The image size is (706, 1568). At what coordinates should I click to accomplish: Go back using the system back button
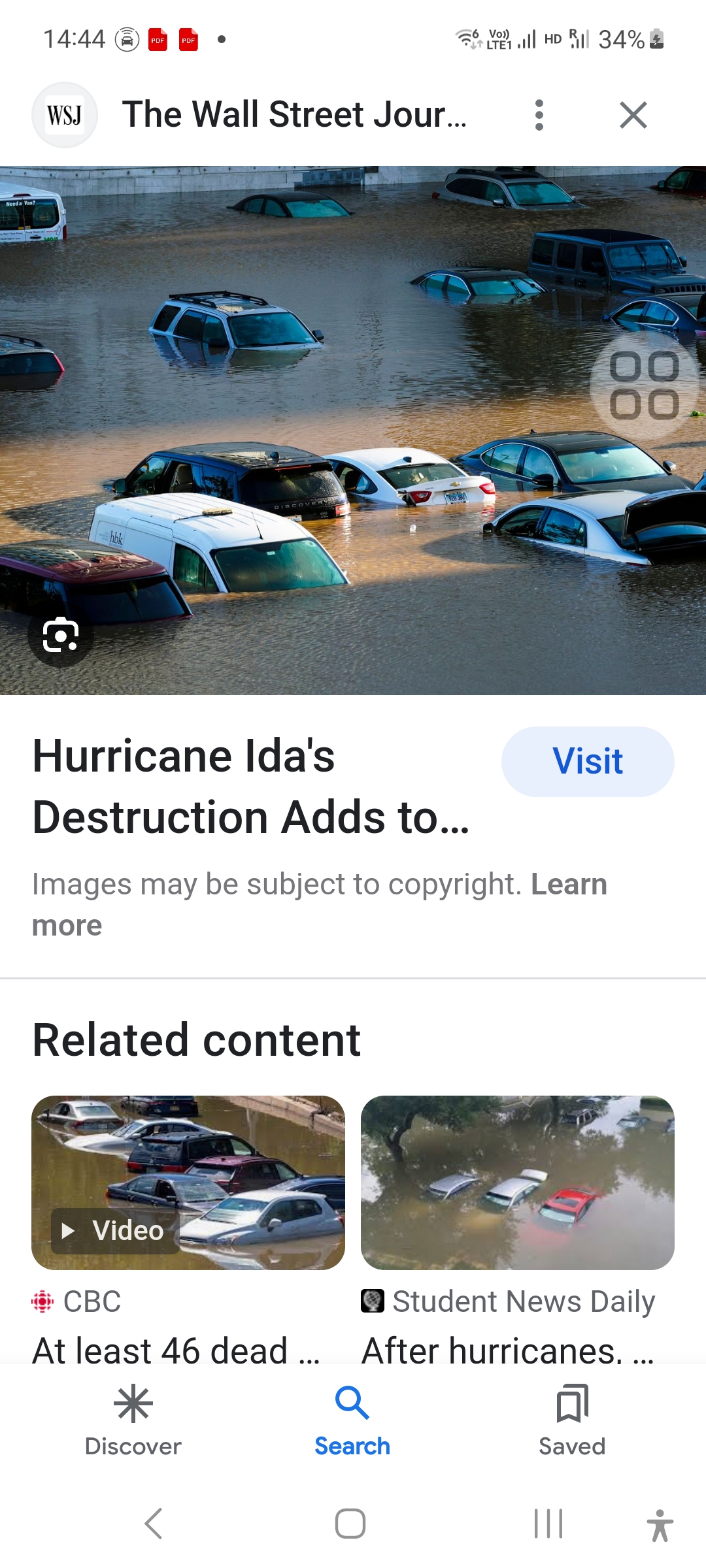(154, 1524)
